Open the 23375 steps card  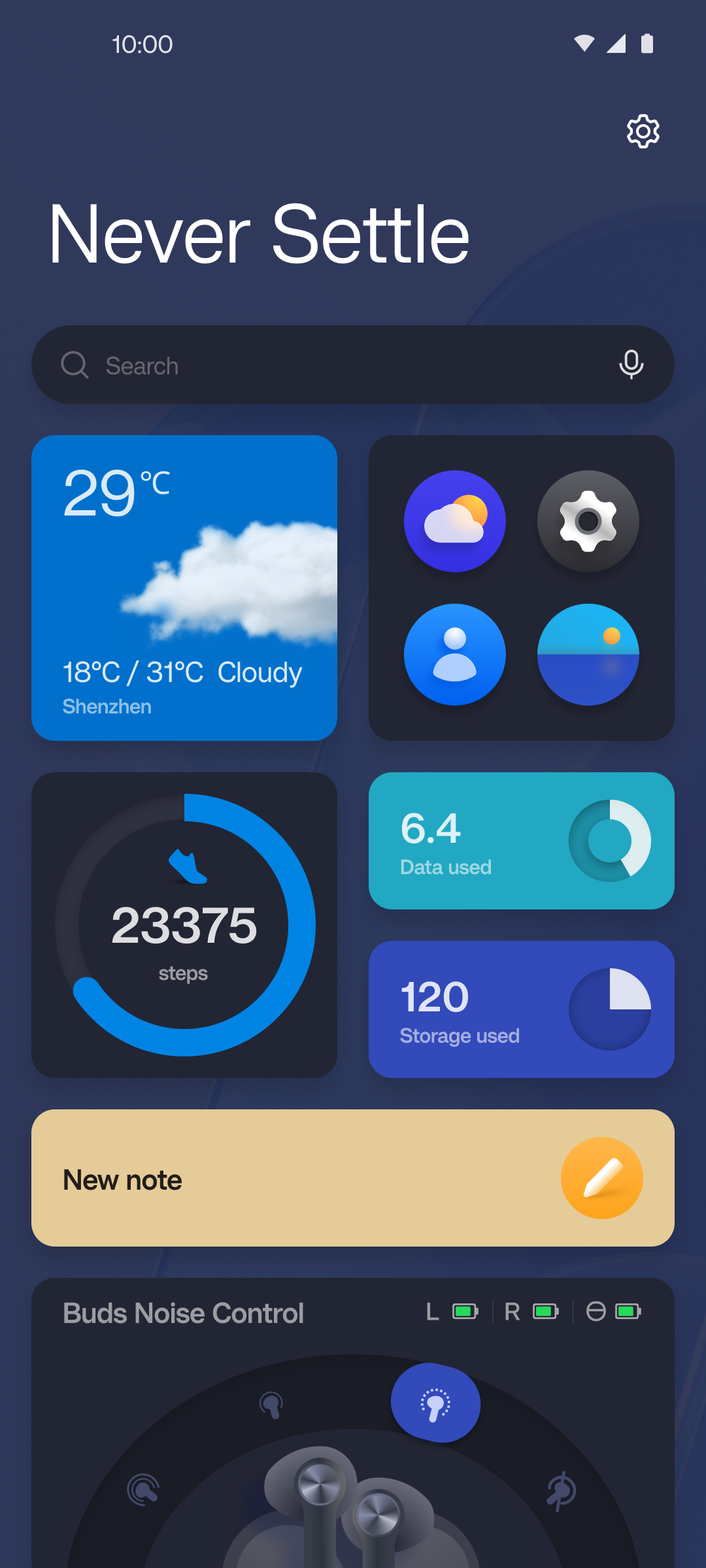click(184, 925)
